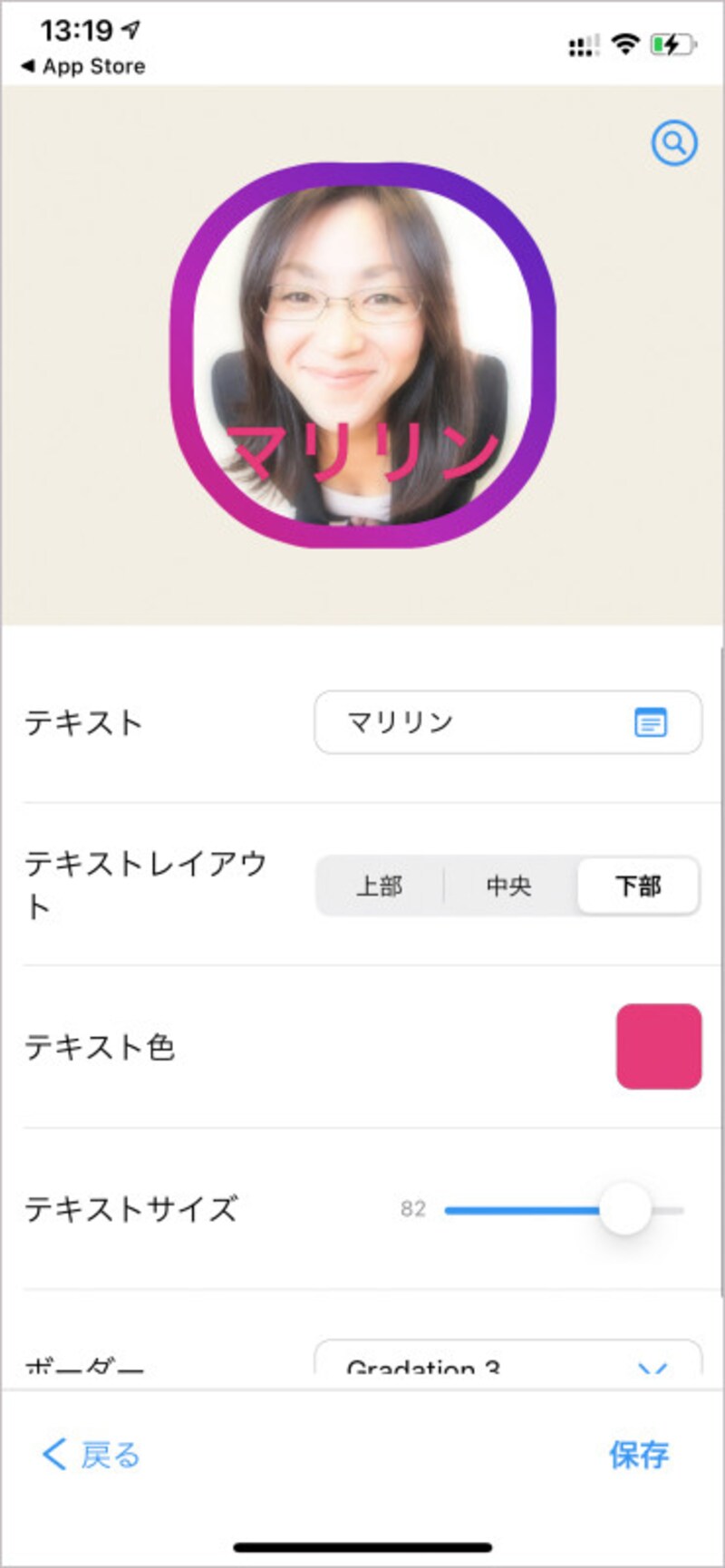Return to the App Store
This screenshot has width=725, height=1568.
82,65
